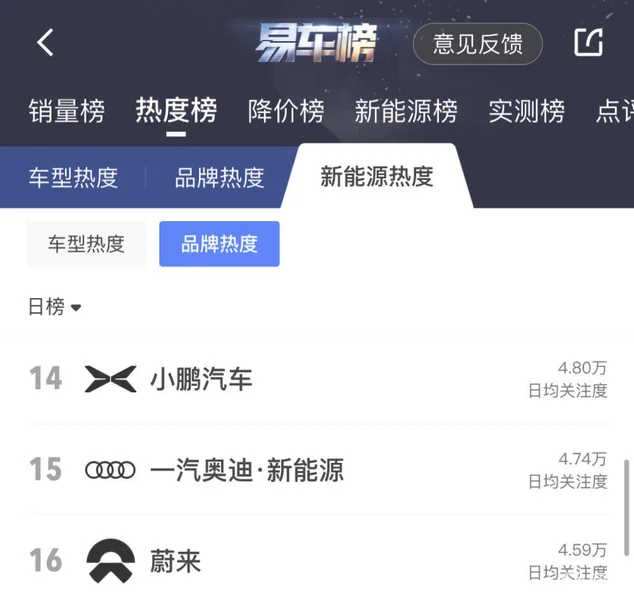Viewport: 634px width, 600px height.
Task: Select 车型热度 in the dark sub-tab bar
Action: click(73, 178)
